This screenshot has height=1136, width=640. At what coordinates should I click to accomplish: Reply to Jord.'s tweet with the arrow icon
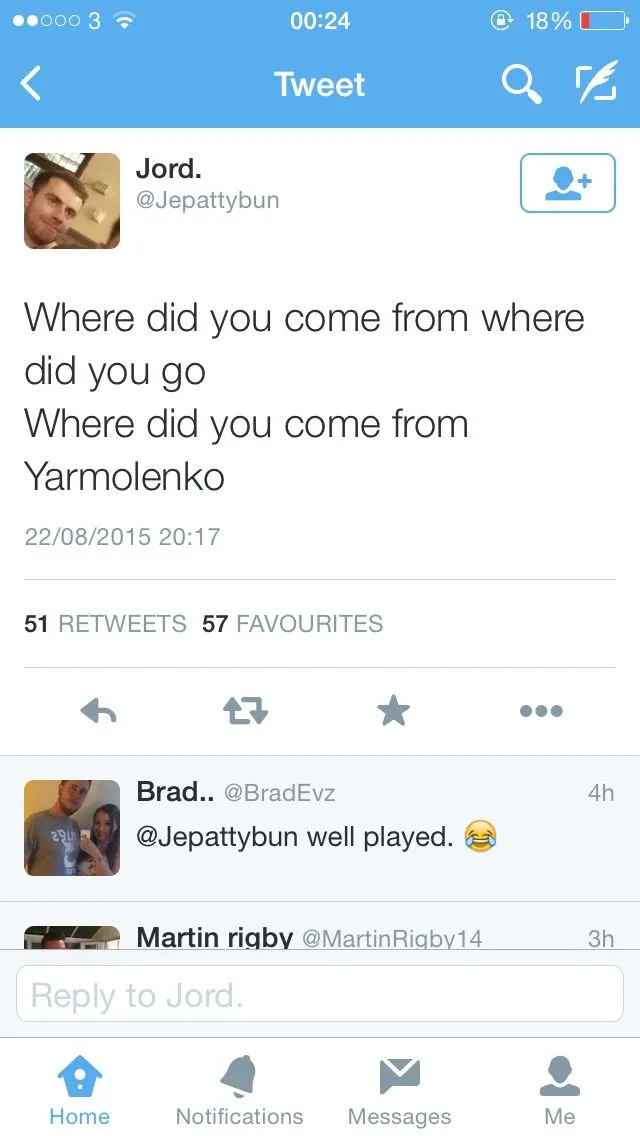pyautogui.click(x=98, y=711)
